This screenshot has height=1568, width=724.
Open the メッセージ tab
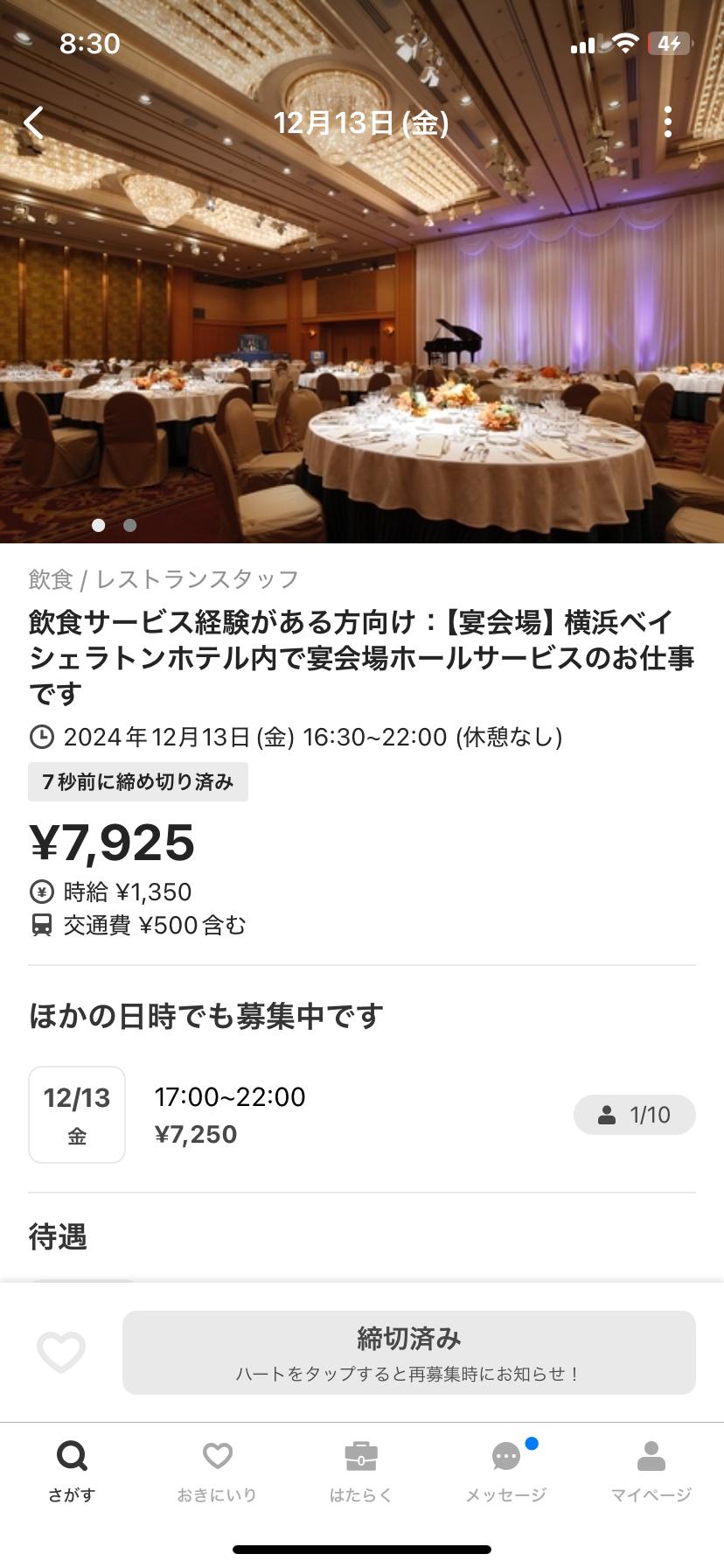click(x=506, y=1472)
